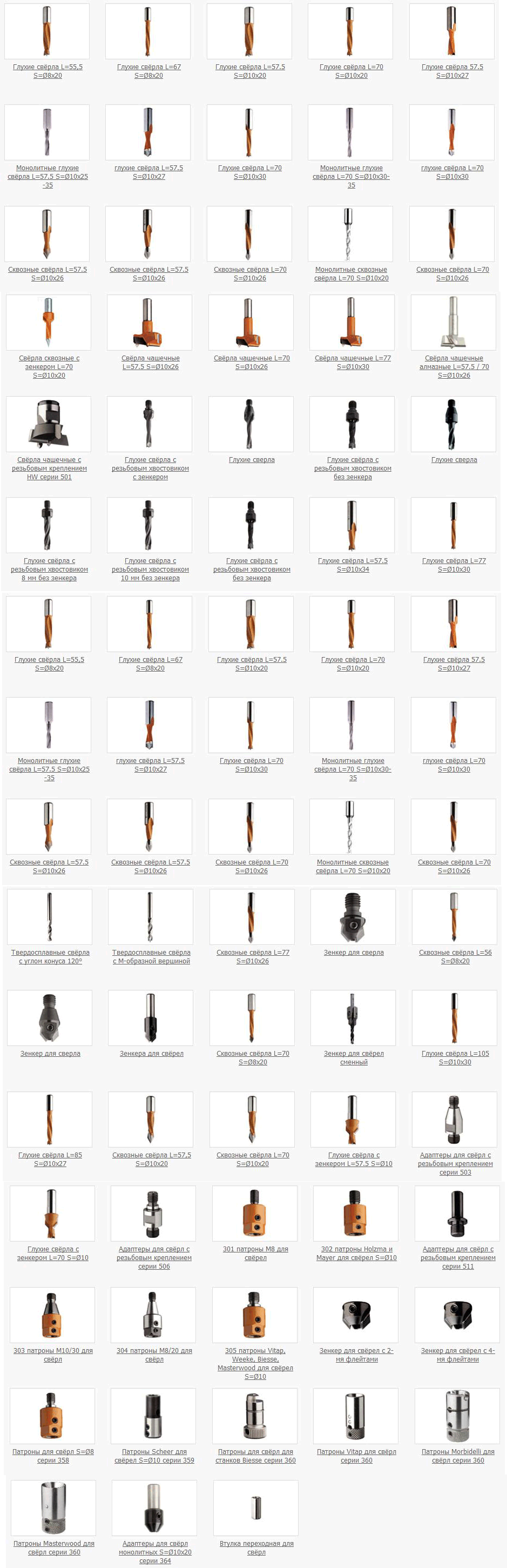The image size is (507, 1568).
Task: Open Сквозные свёрла L=77 S=Ø10x26
Action: [x=253, y=956]
